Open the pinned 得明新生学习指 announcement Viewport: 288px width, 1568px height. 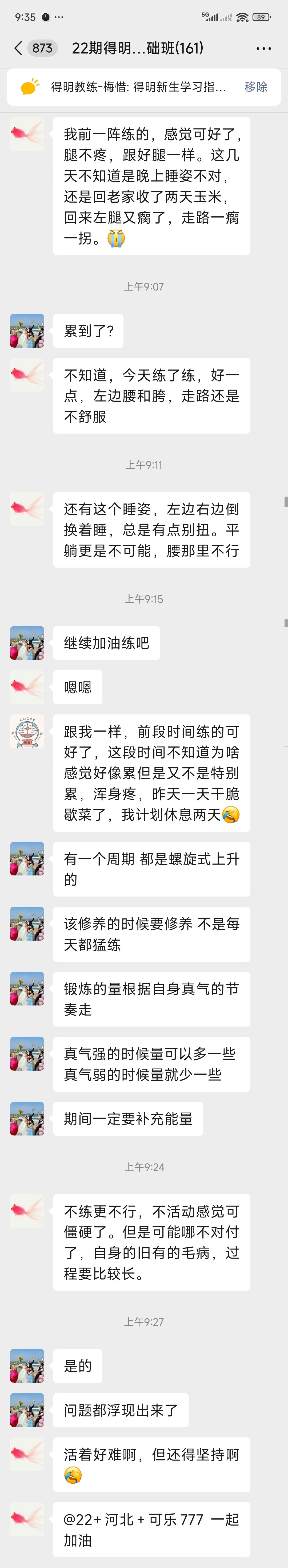pyautogui.click(x=138, y=87)
